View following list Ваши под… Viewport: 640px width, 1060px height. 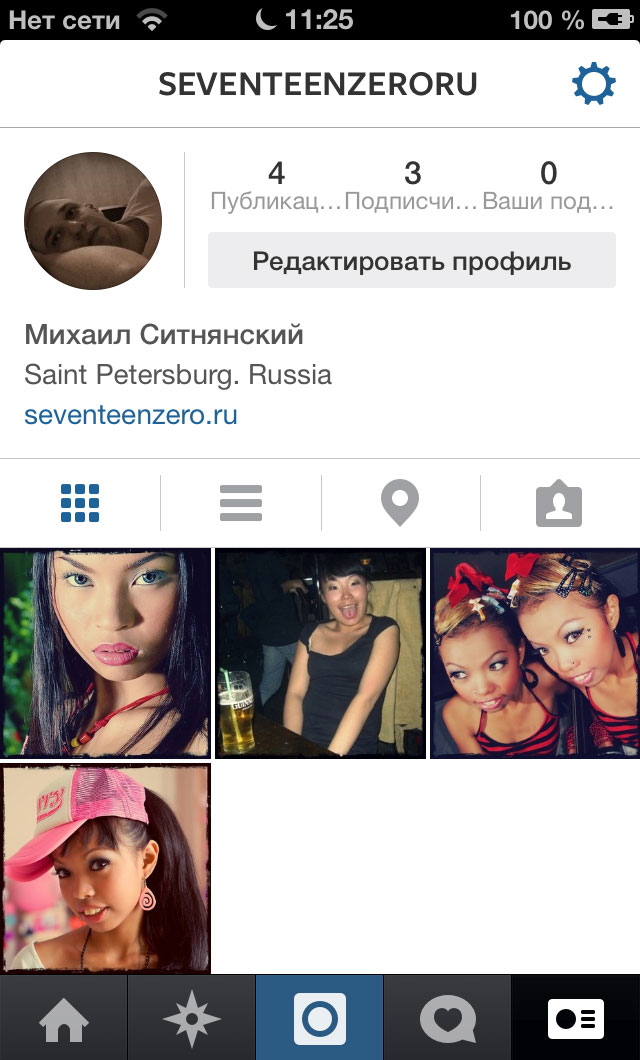pos(548,187)
